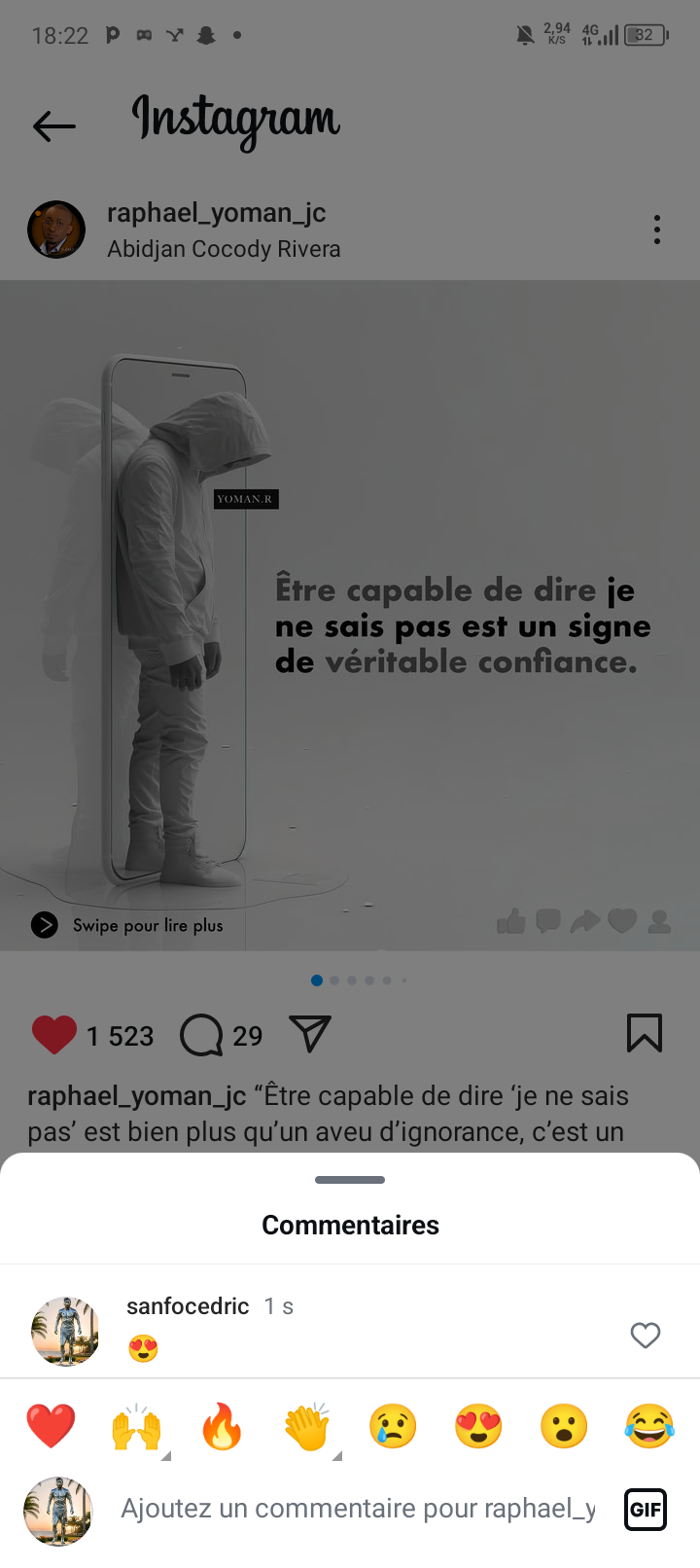This screenshot has height=1568, width=700.
Task: Like sanfocedric's comment
Action: coord(646,1336)
